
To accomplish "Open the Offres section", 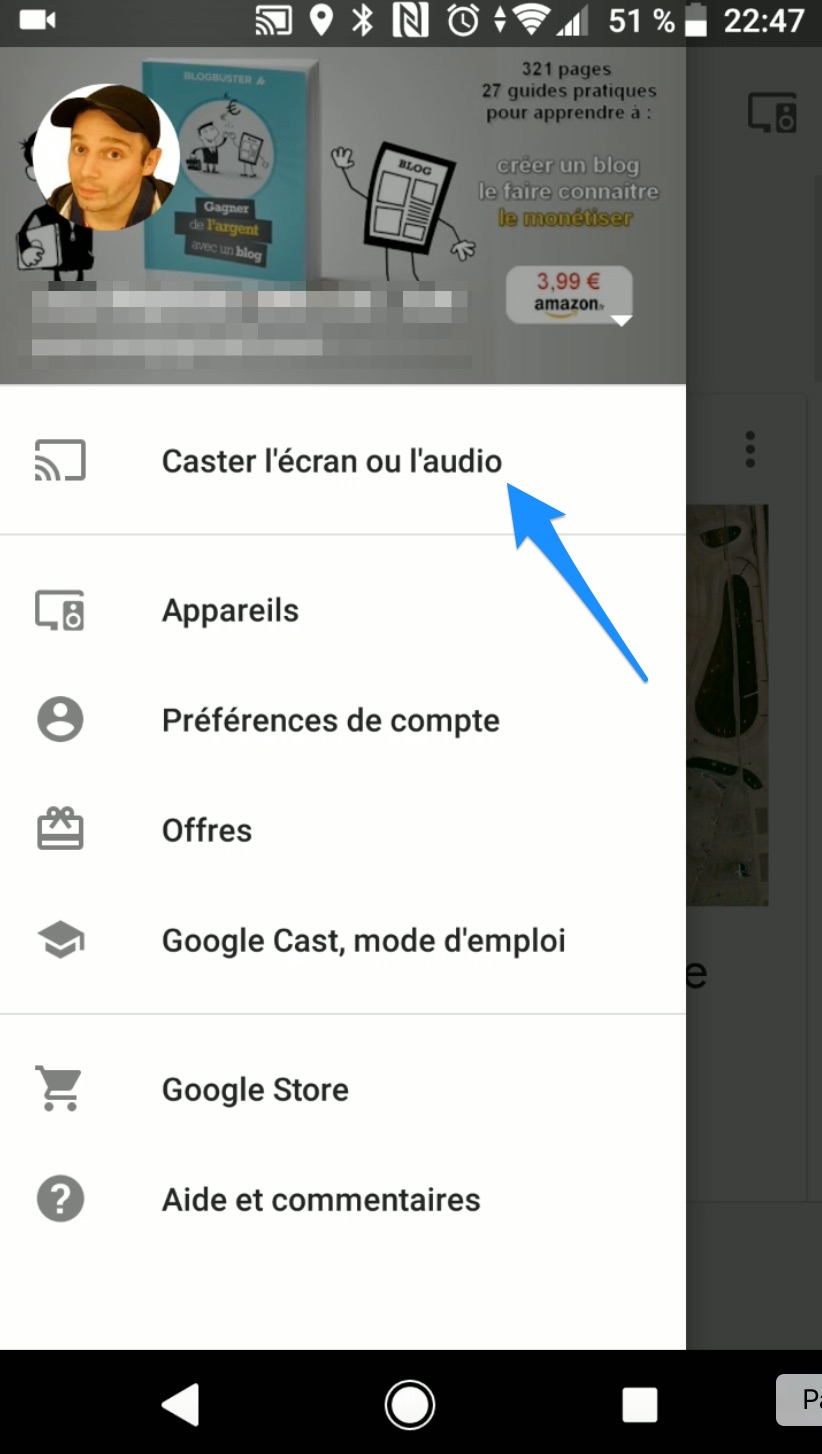I will pyautogui.click(x=343, y=830).
